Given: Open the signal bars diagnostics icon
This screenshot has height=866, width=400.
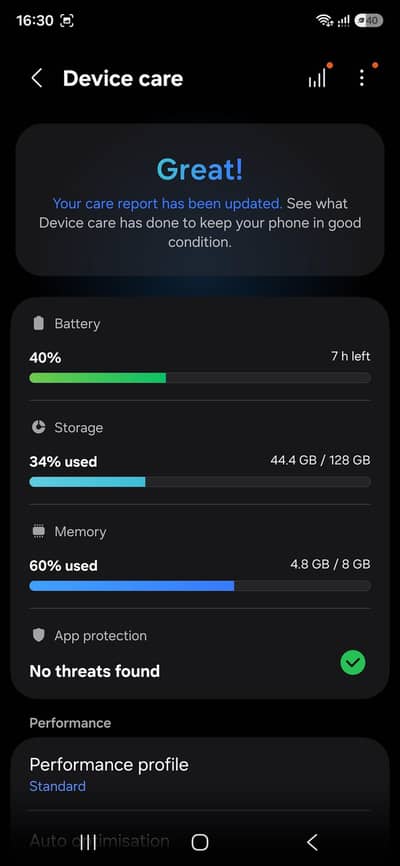Looking at the screenshot, I should pos(317,78).
